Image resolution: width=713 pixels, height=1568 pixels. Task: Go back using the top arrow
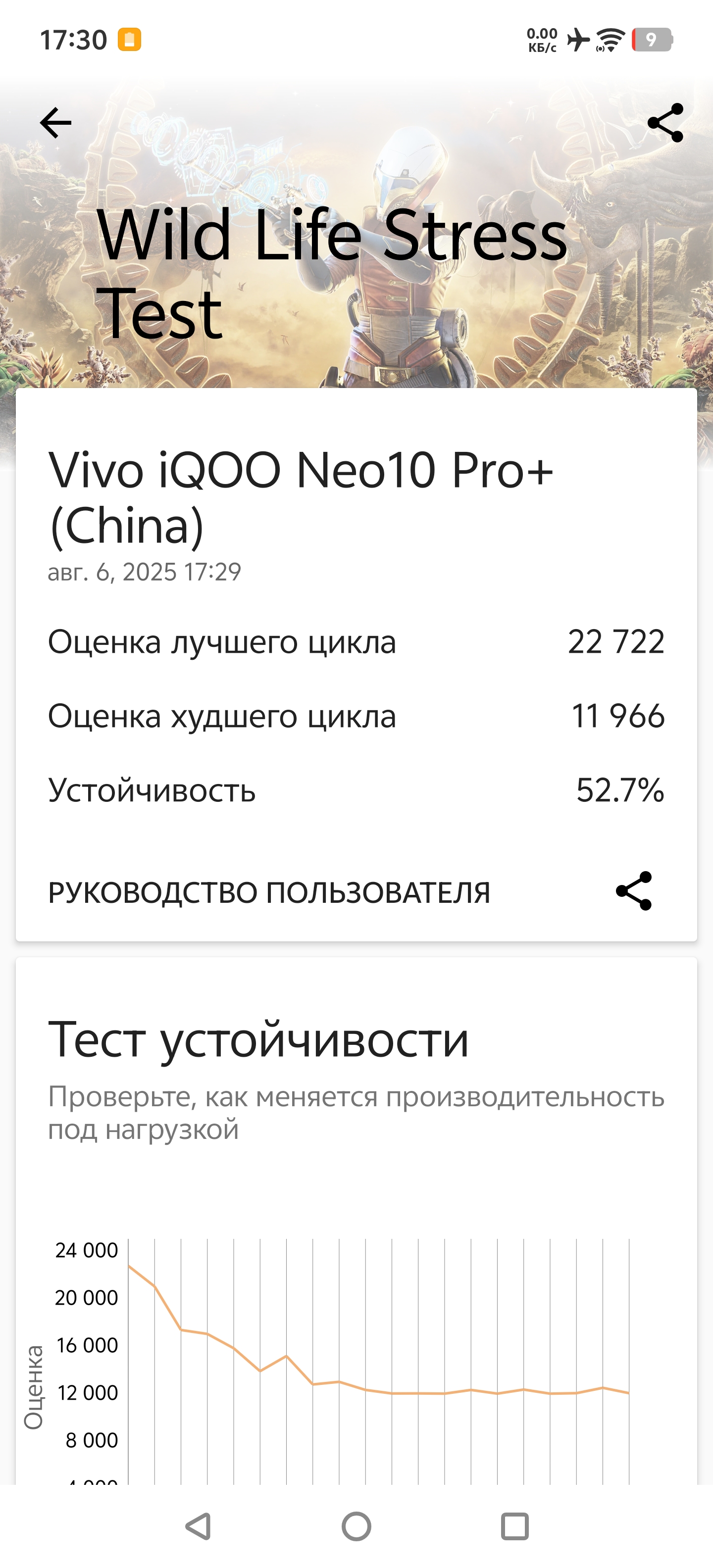55,122
